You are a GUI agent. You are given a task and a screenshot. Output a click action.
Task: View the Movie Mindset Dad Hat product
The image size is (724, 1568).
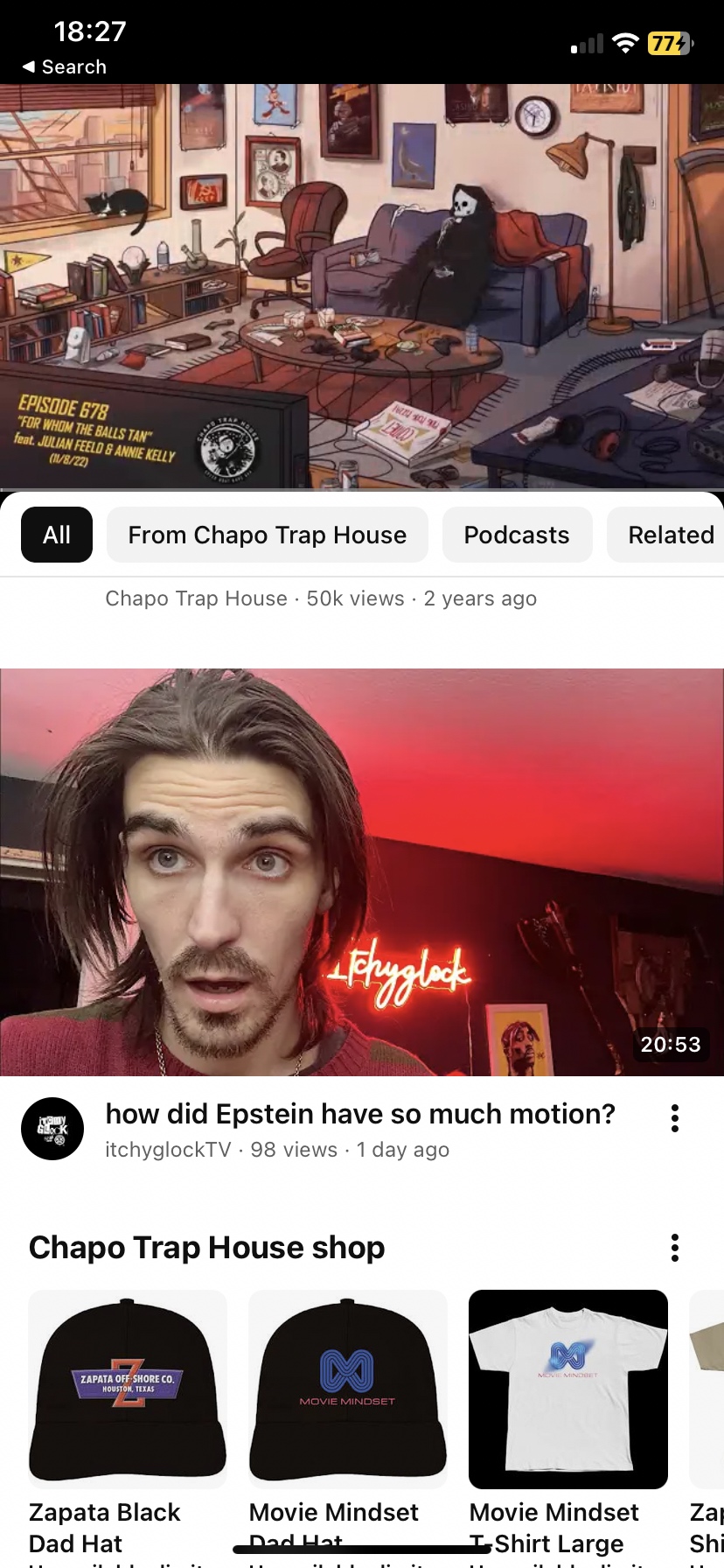click(348, 1389)
